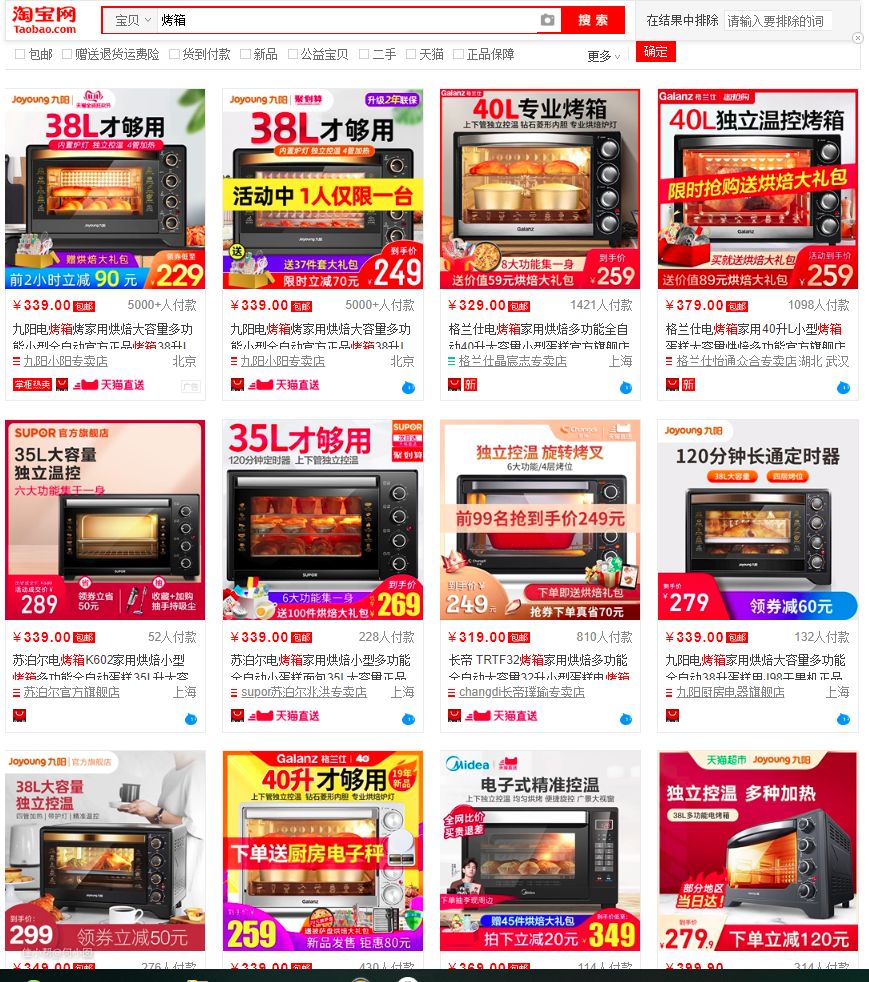Check the 天猫 filter checkbox
Screen dimensions: 869x982
tap(411, 54)
